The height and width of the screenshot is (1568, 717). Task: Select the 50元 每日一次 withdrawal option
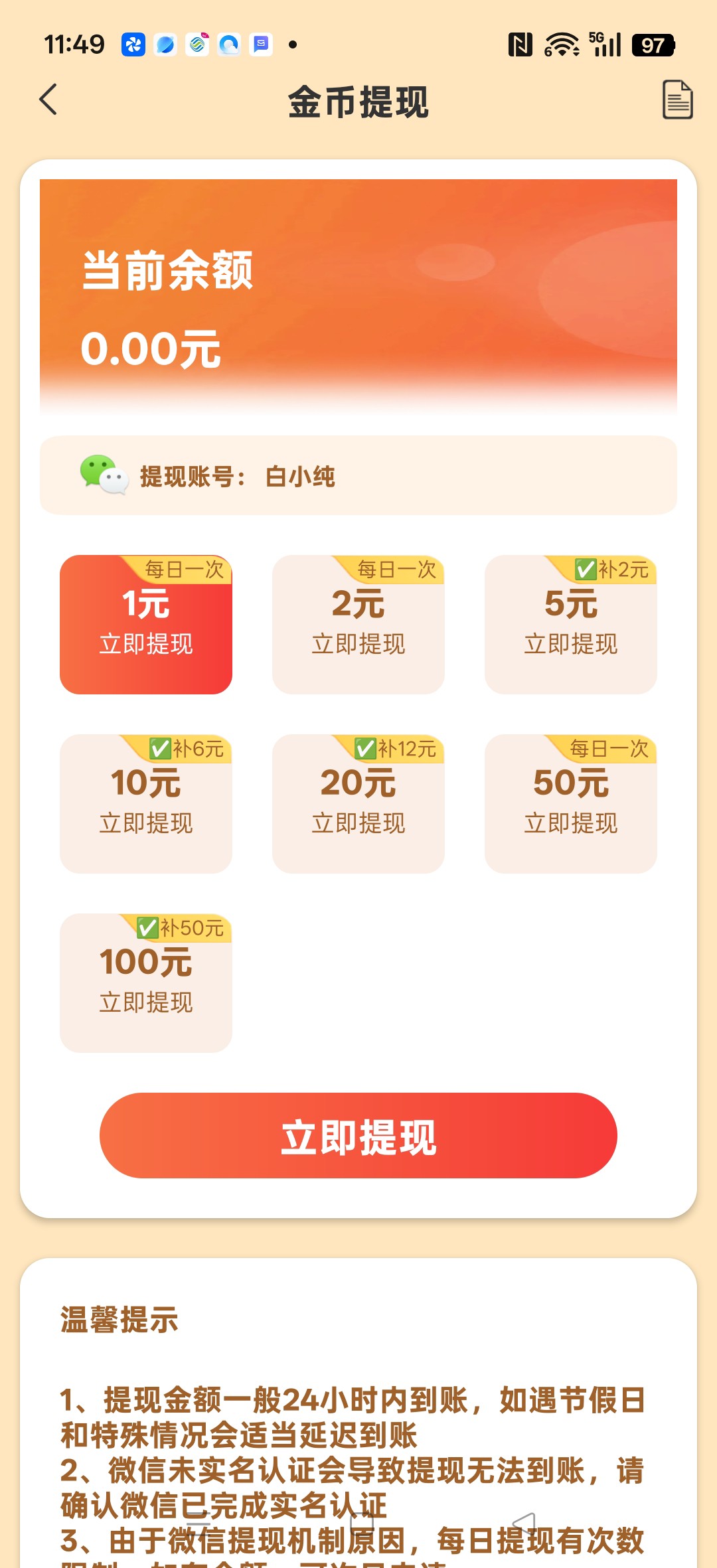(x=570, y=803)
